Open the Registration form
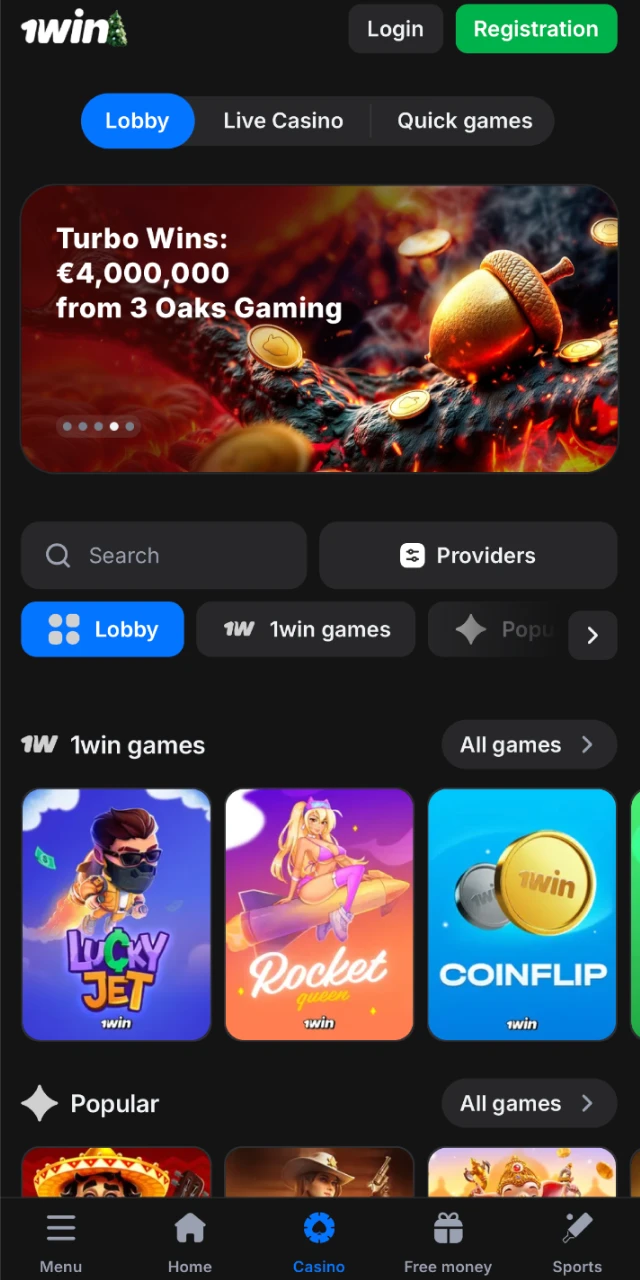This screenshot has width=640, height=1280. [535, 29]
